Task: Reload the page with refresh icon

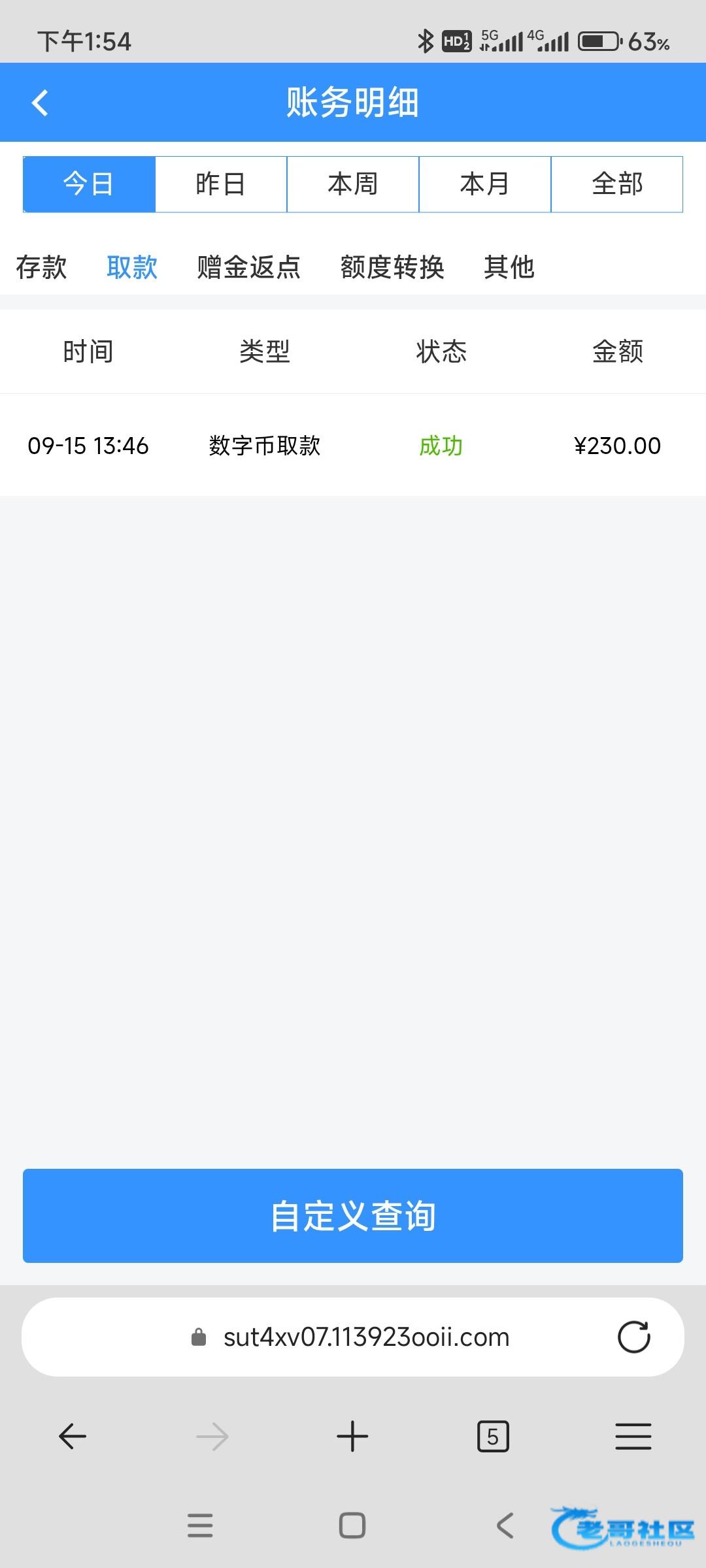Action: [633, 1337]
